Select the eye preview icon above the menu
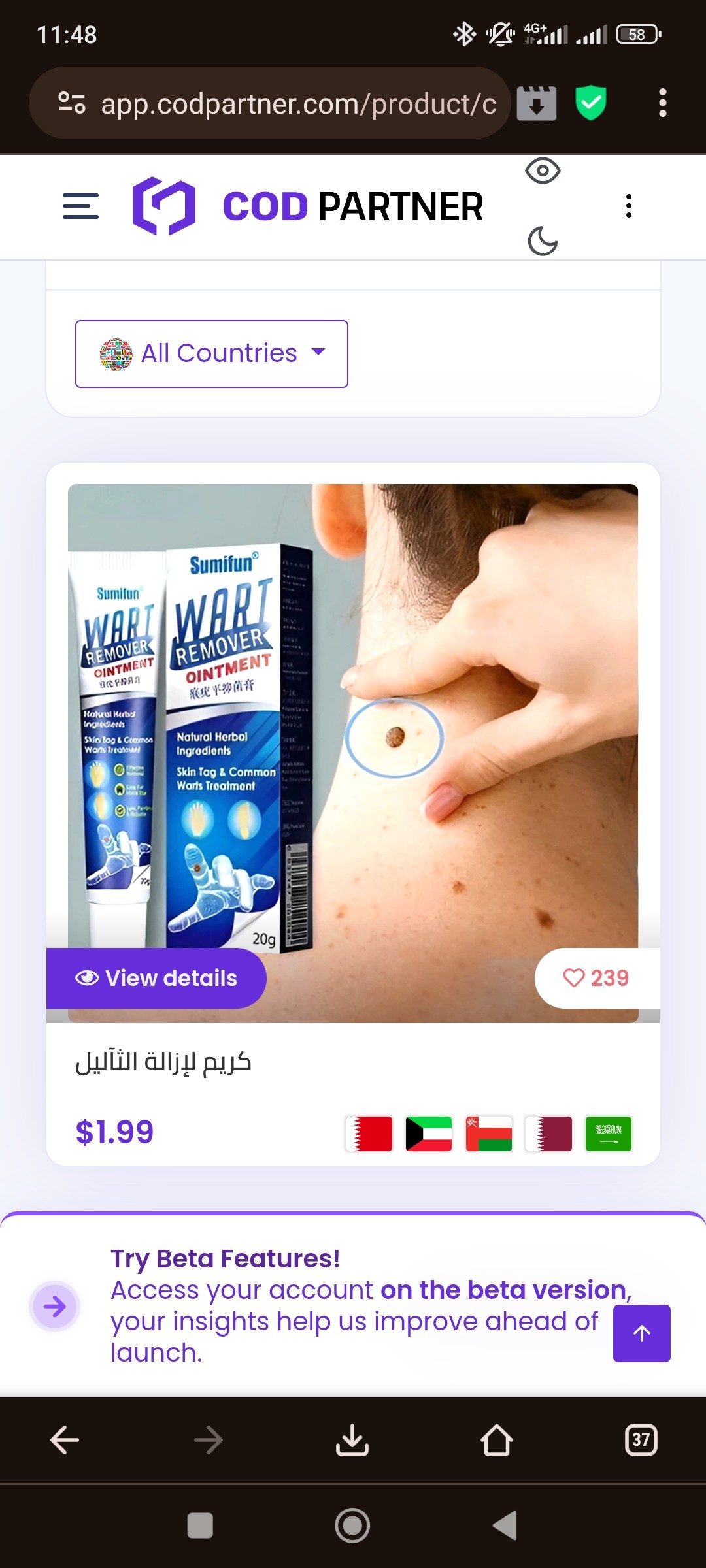Image resolution: width=706 pixels, height=1568 pixels. tap(543, 171)
